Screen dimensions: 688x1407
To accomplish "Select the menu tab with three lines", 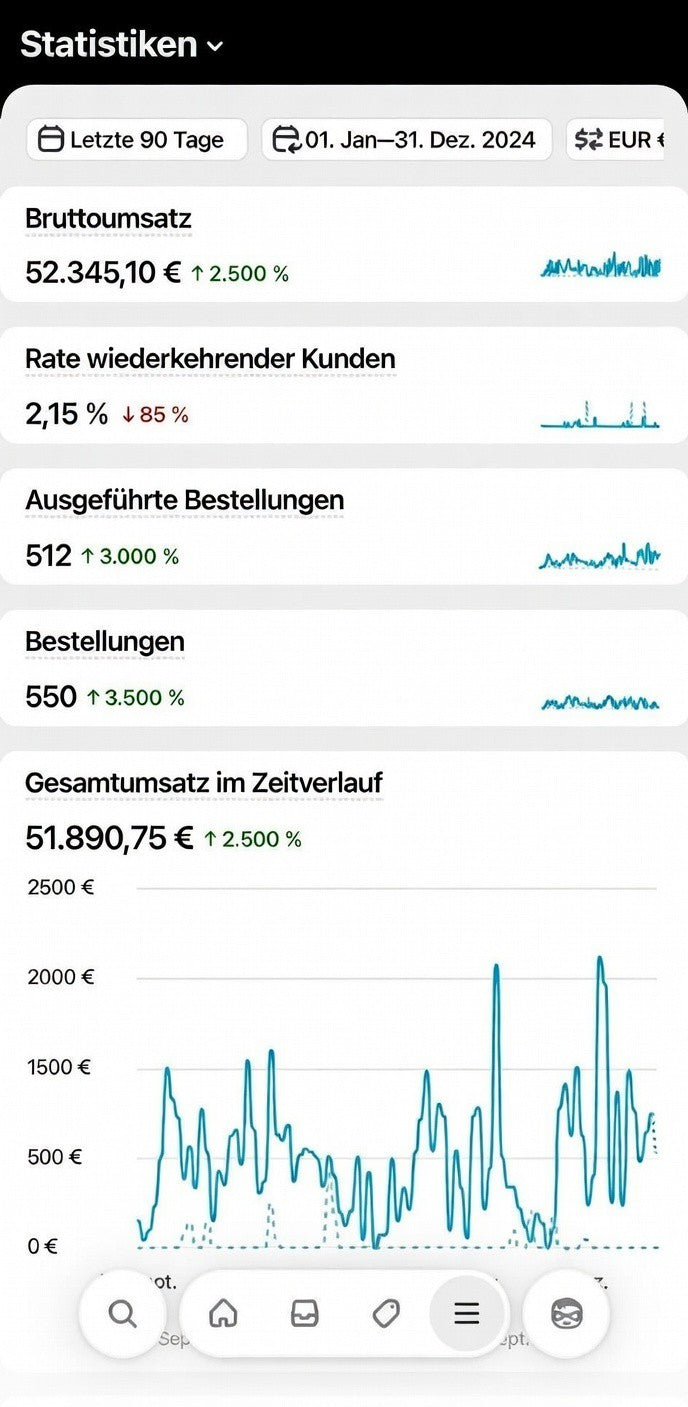I will (467, 1313).
